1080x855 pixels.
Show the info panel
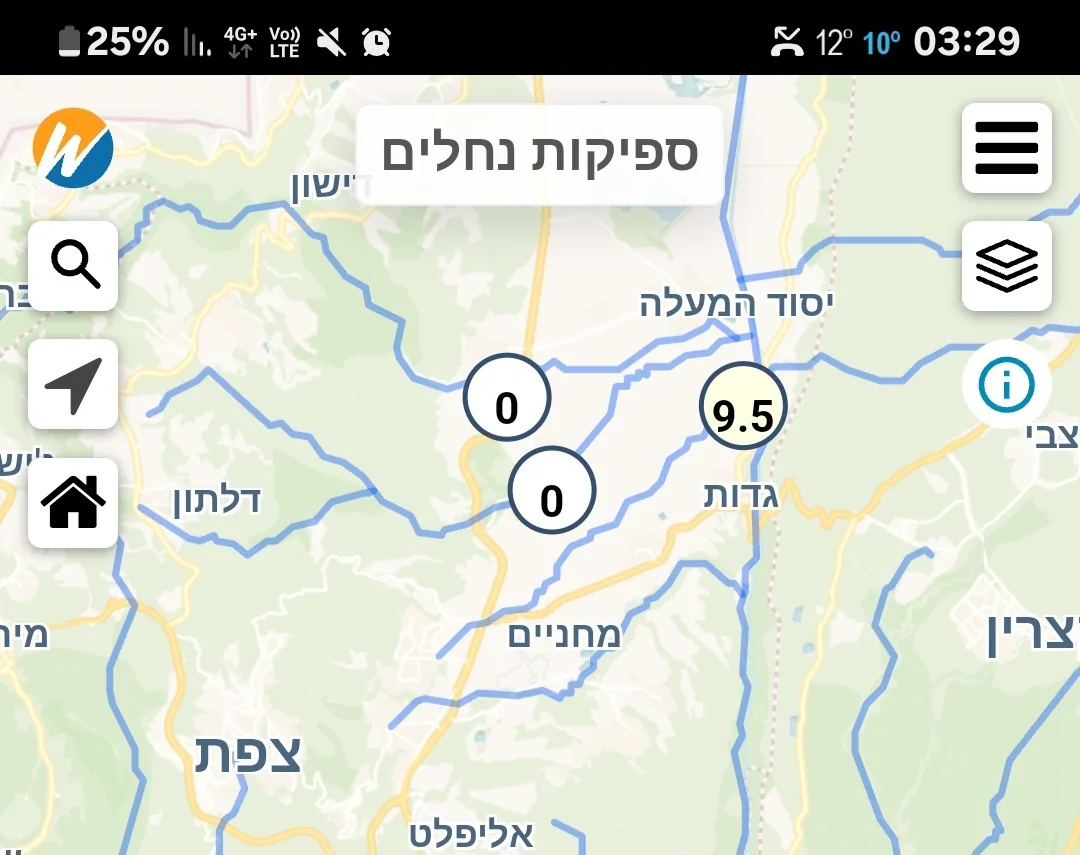tap(1006, 384)
